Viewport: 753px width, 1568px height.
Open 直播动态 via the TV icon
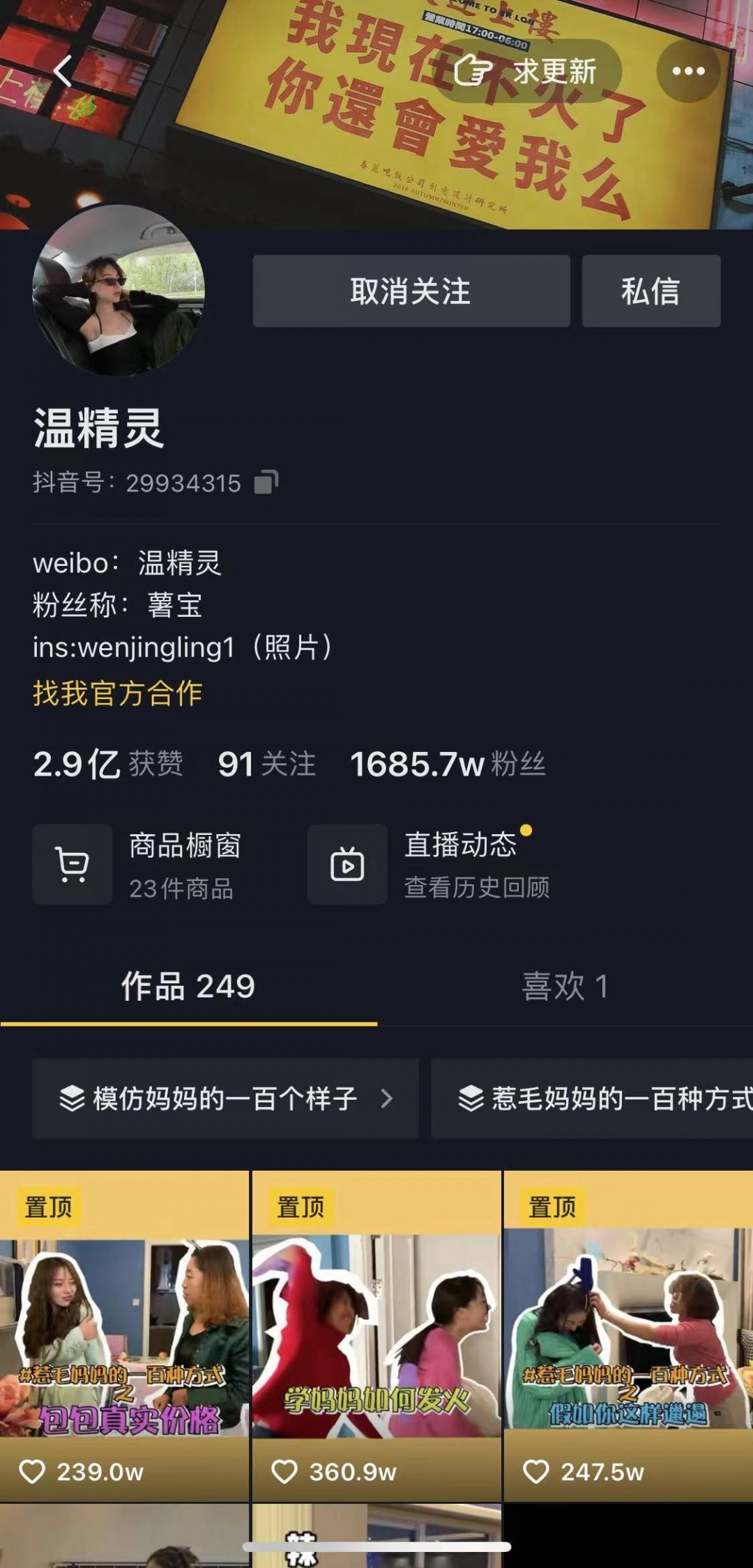347,864
